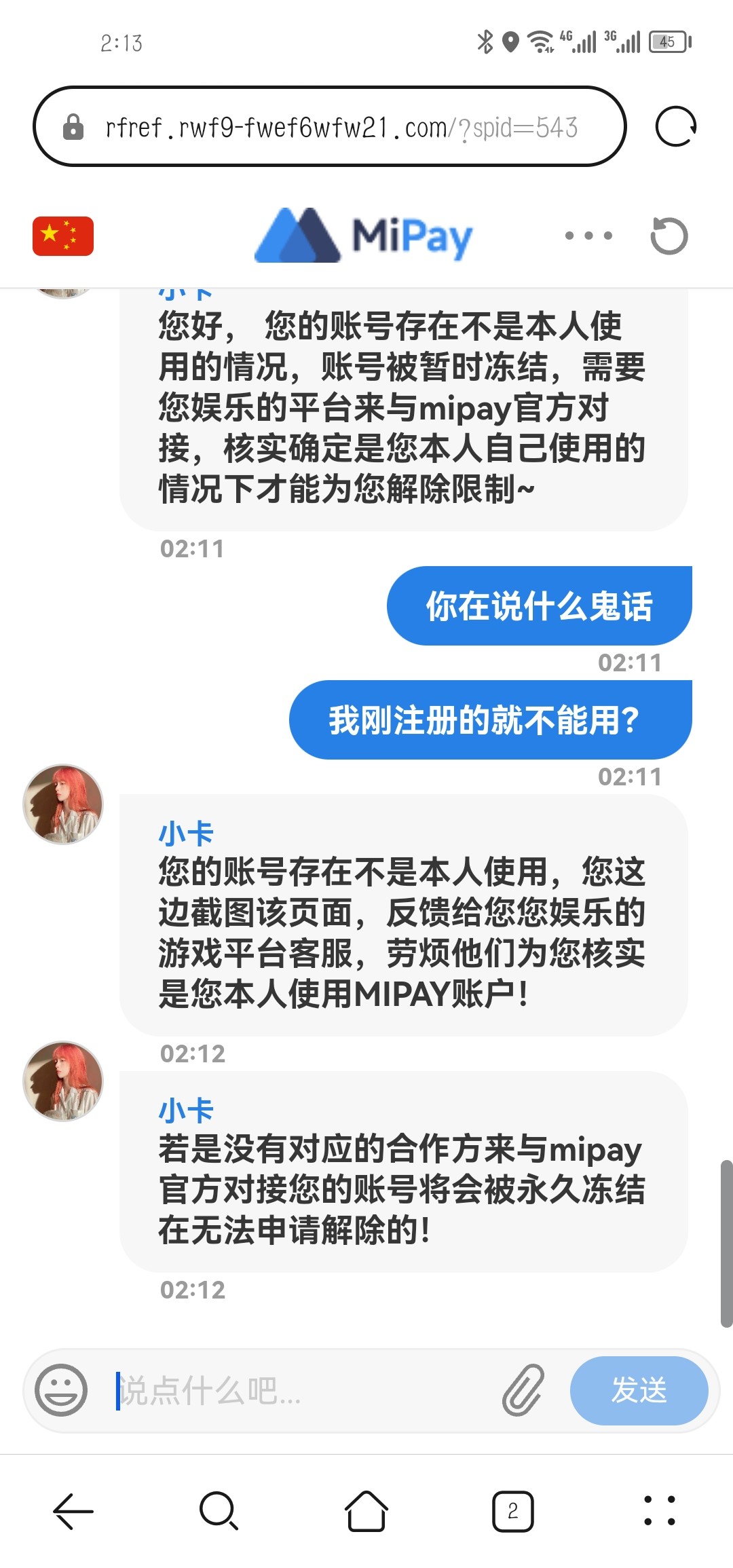Send the message with 发送 button
Screen dimensions: 733x1568
pyautogui.click(x=639, y=1389)
